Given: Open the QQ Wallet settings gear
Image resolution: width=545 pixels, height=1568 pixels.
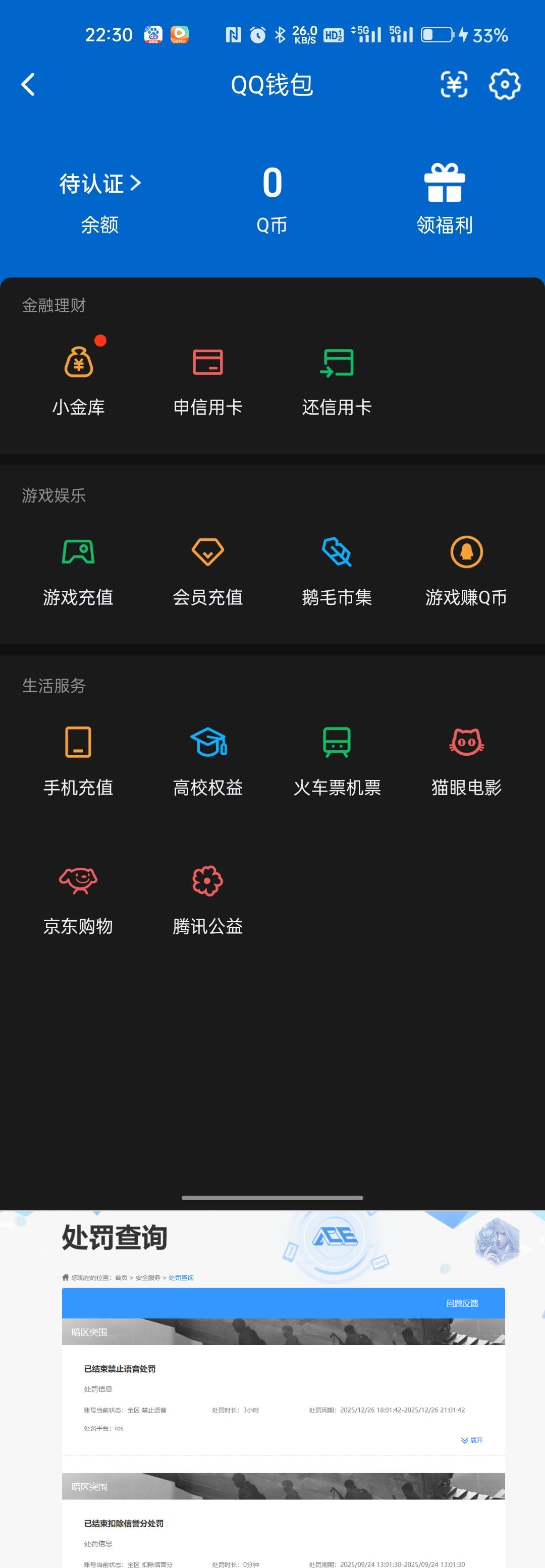Looking at the screenshot, I should click(505, 85).
